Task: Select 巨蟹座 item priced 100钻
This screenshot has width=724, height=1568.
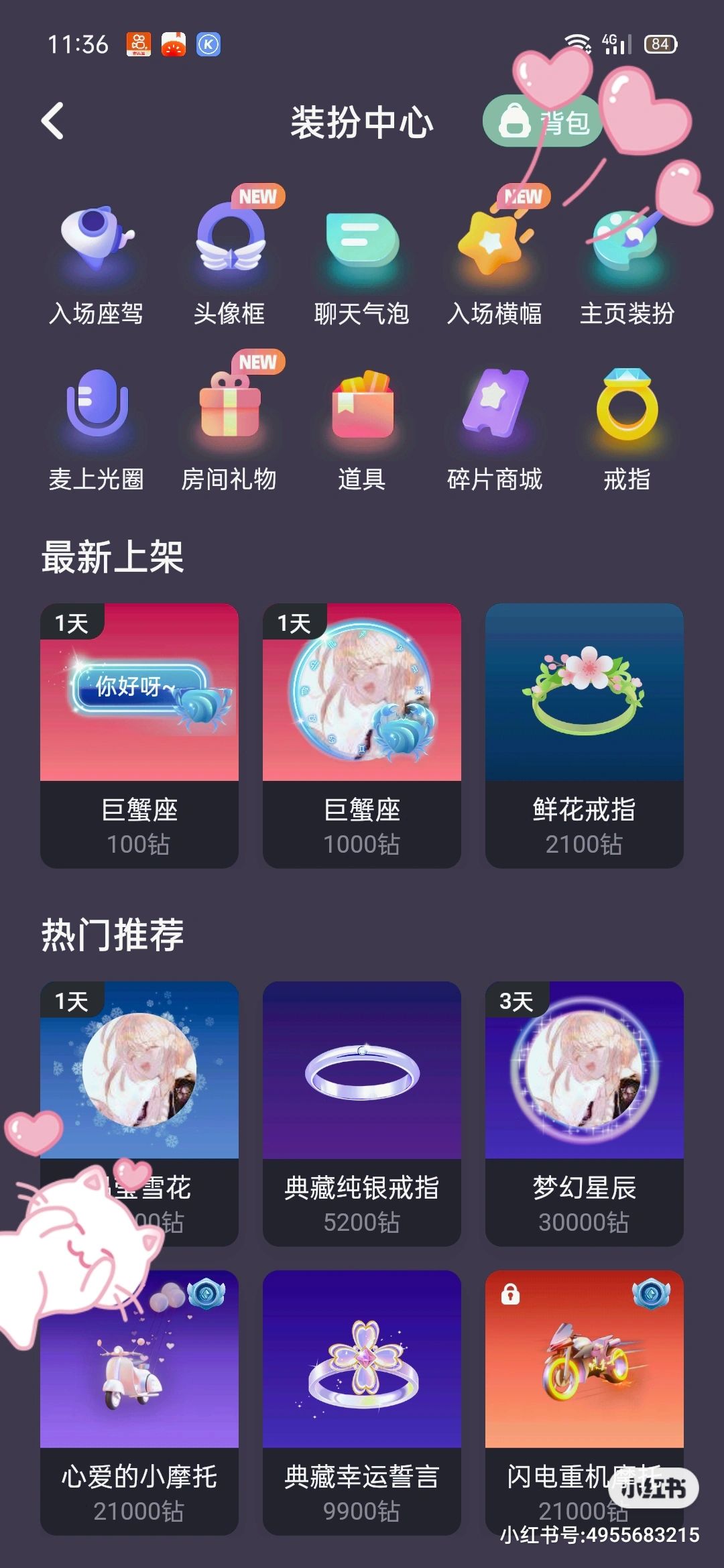Action: click(139, 735)
